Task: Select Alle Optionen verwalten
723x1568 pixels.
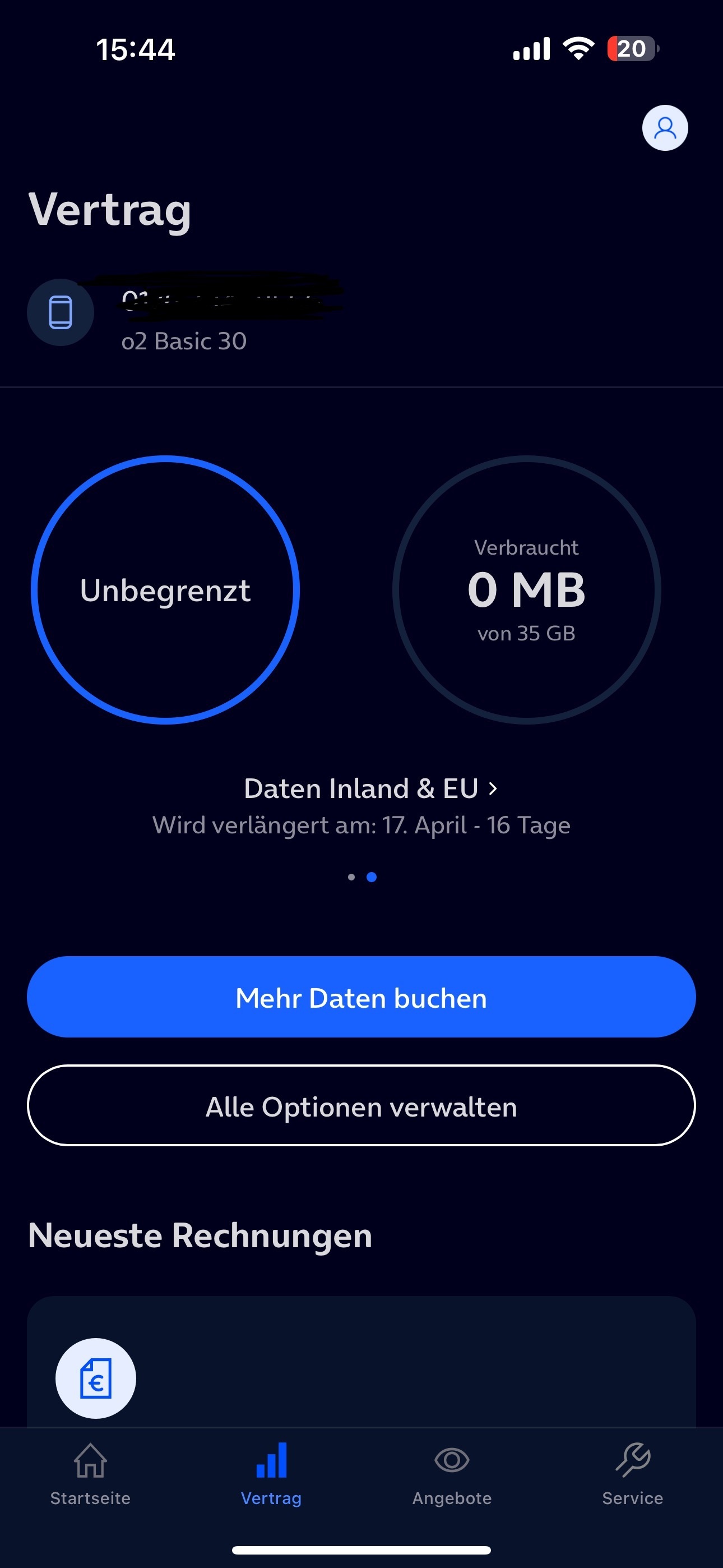Action: (x=361, y=1105)
